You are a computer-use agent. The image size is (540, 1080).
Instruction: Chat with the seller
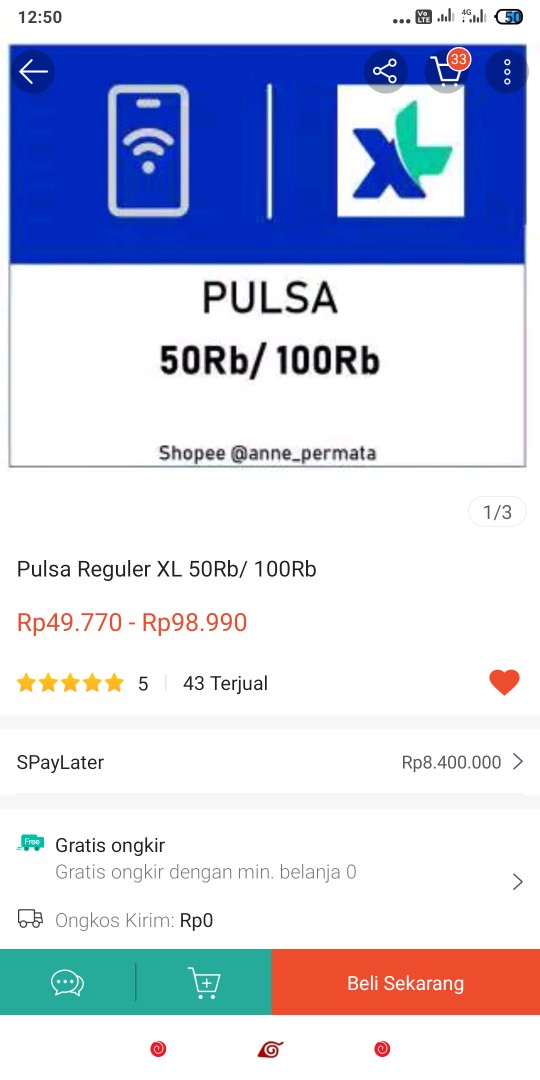pos(68,982)
